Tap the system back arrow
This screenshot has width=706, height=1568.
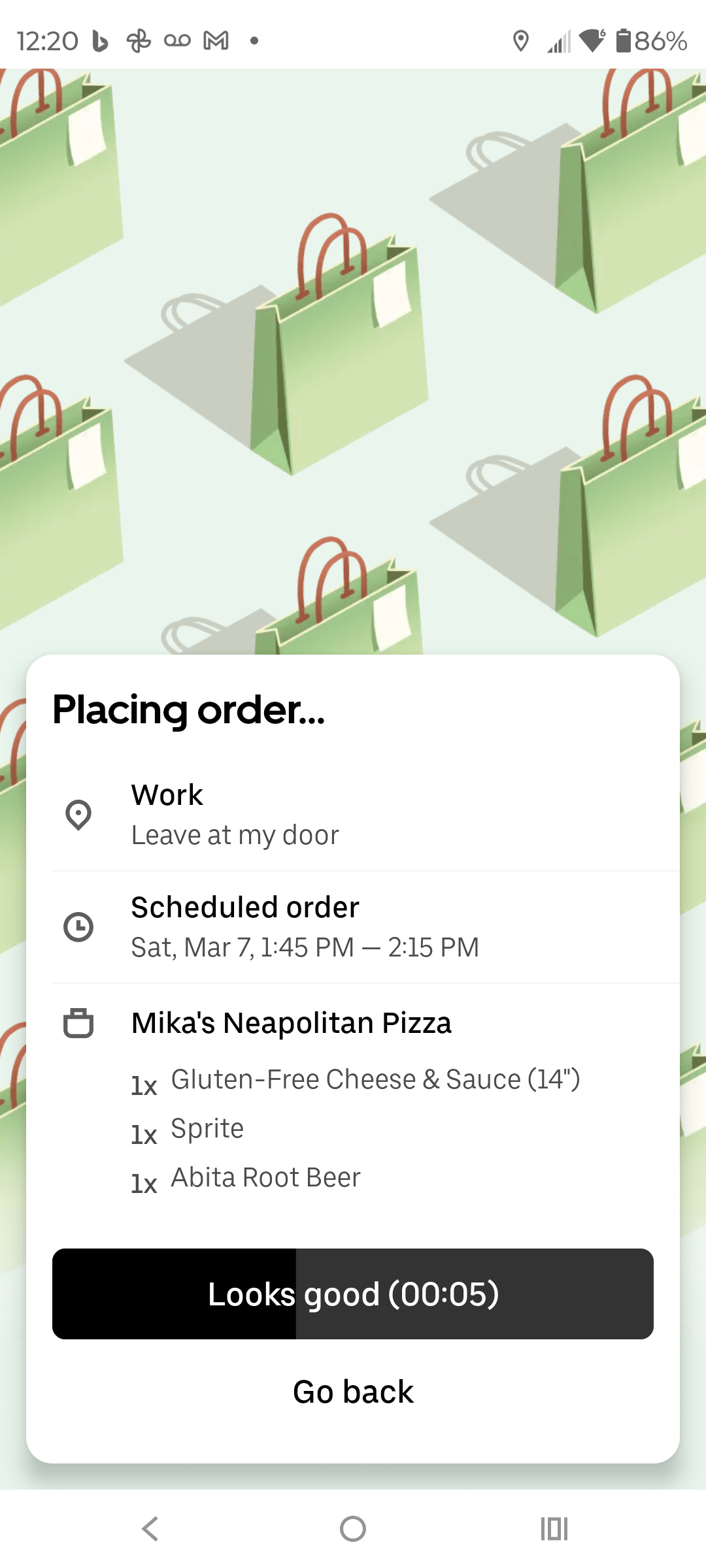coord(150,1529)
